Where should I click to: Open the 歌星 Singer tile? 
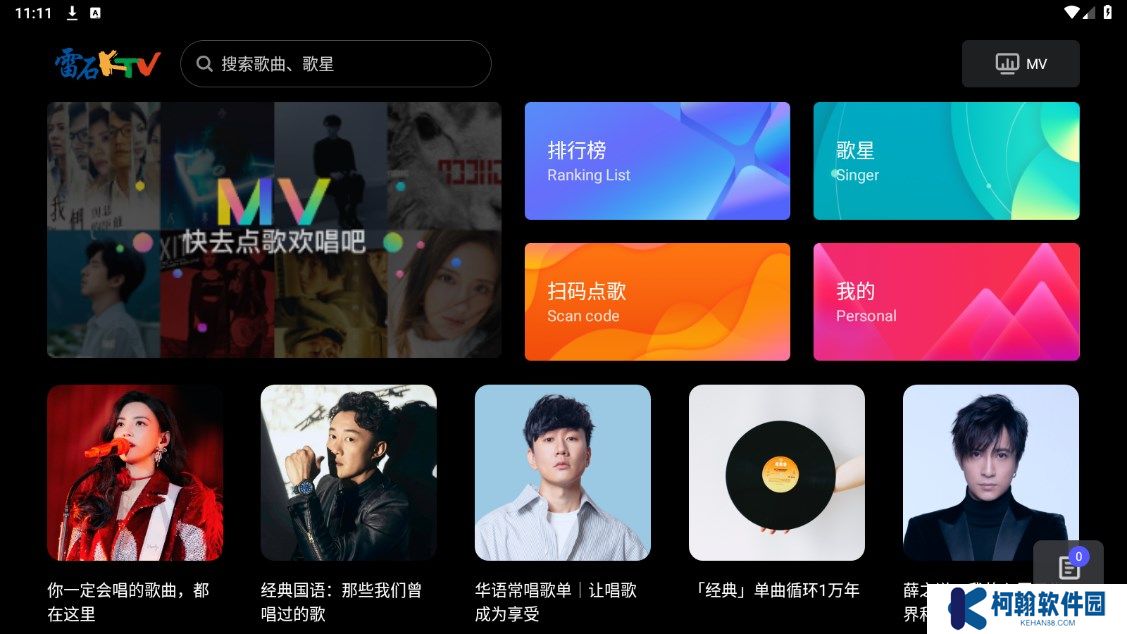946,161
